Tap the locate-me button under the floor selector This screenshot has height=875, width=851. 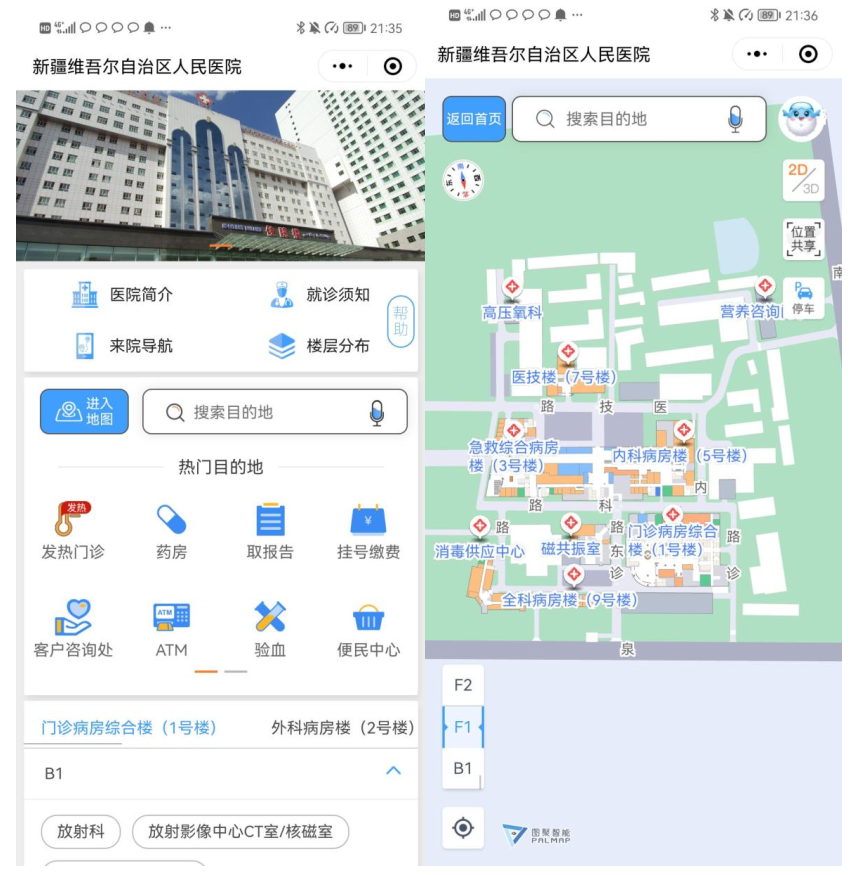point(463,828)
